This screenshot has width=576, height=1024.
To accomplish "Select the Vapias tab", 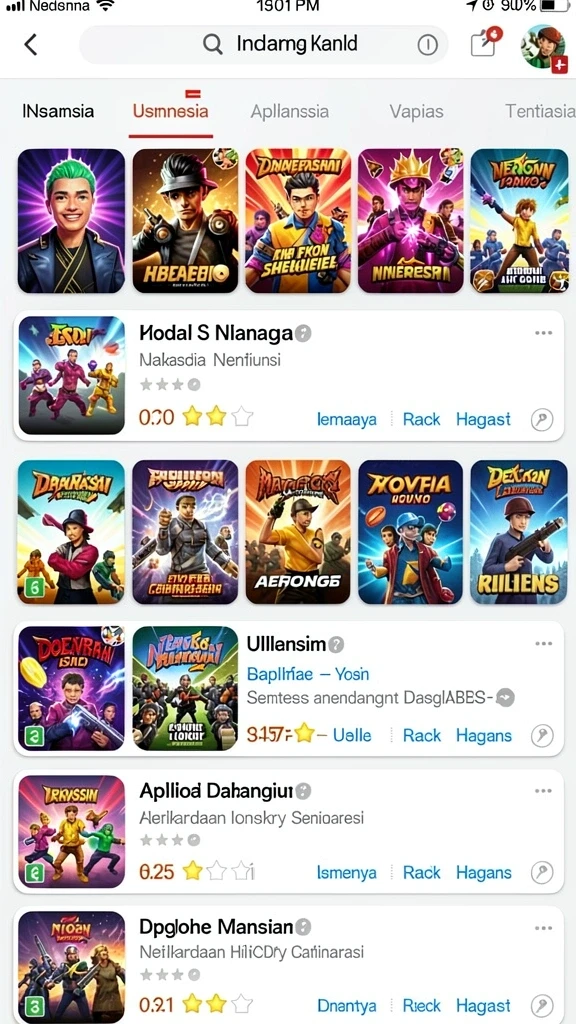I will point(416,111).
